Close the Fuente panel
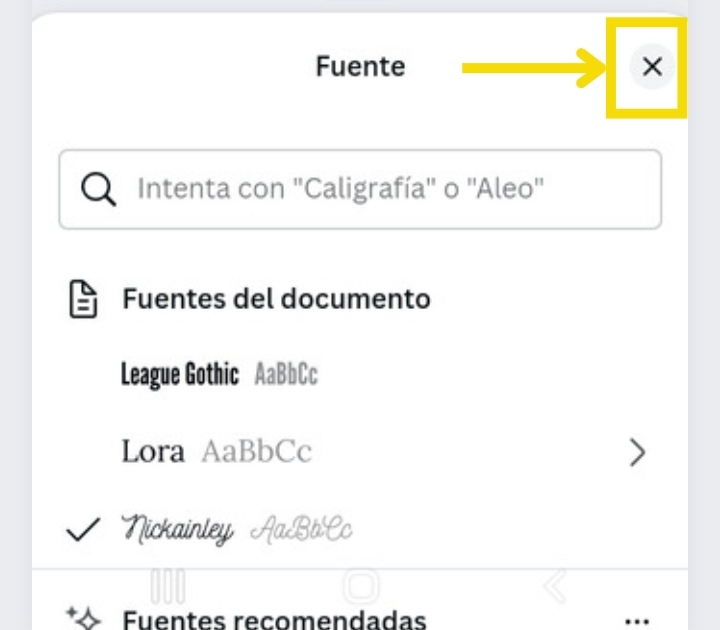The height and width of the screenshot is (630, 720). click(x=652, y=68)
